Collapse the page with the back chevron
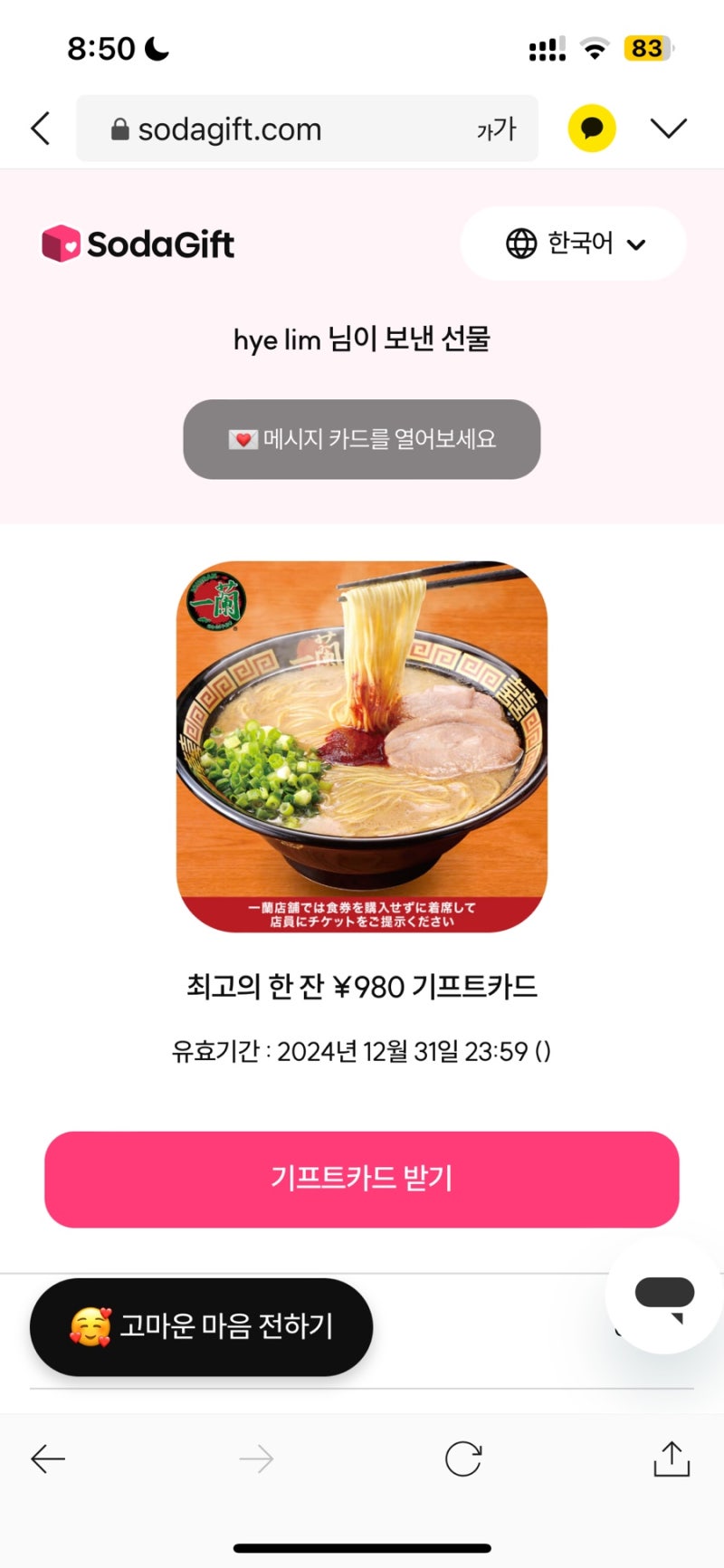This screenshot has height=1568, width=724. point(40,128)
